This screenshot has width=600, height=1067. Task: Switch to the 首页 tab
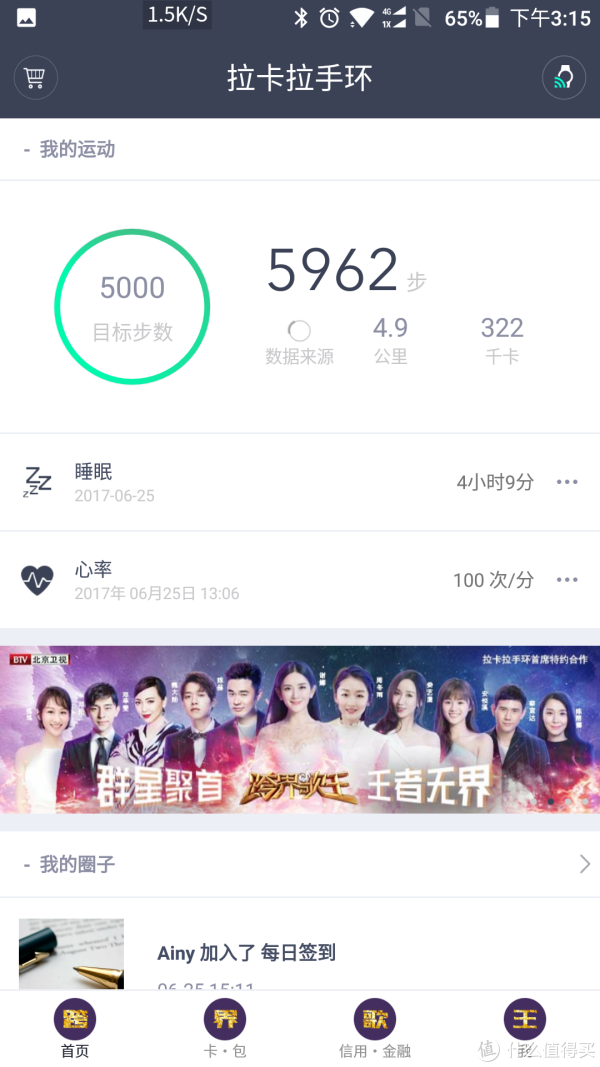74,1029
